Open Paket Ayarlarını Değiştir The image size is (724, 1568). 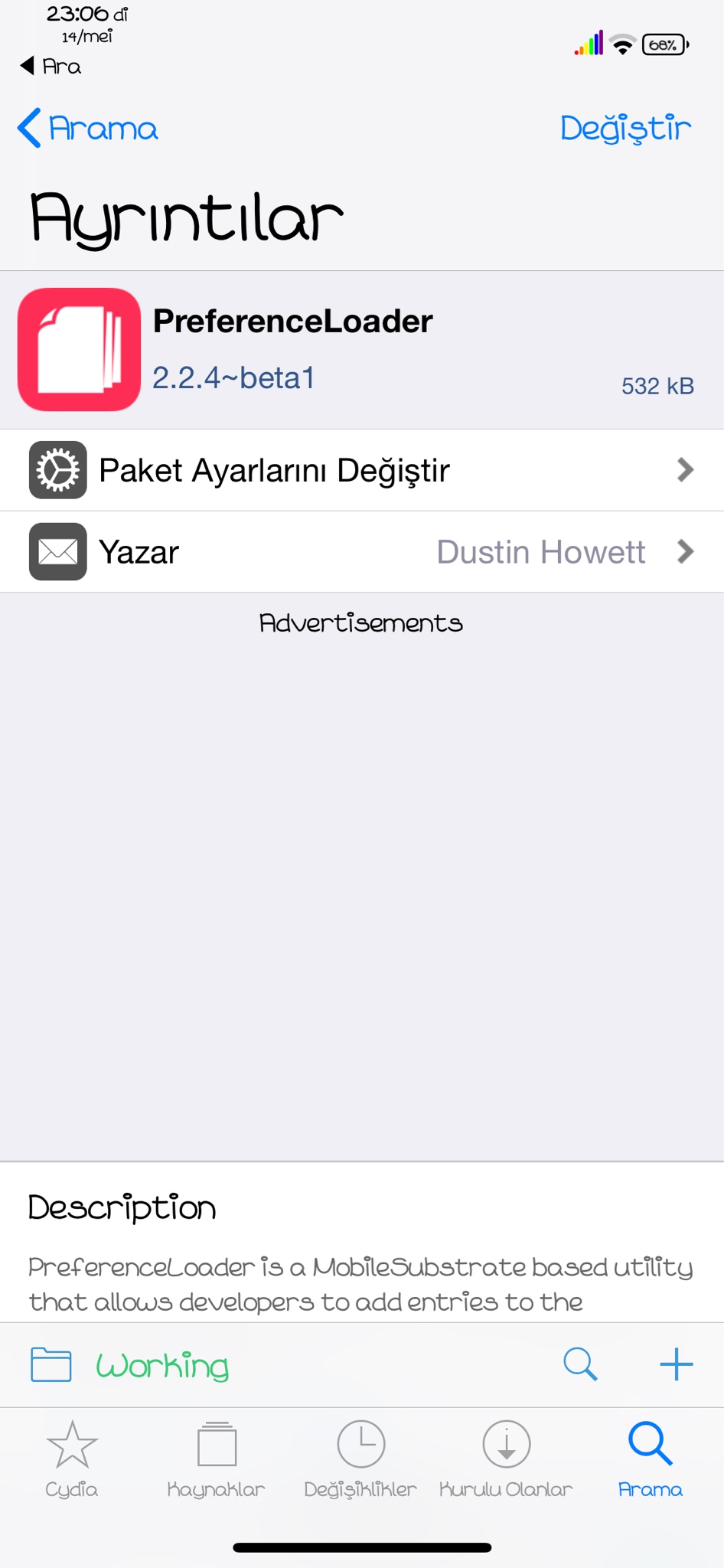[x=361, y=470]
